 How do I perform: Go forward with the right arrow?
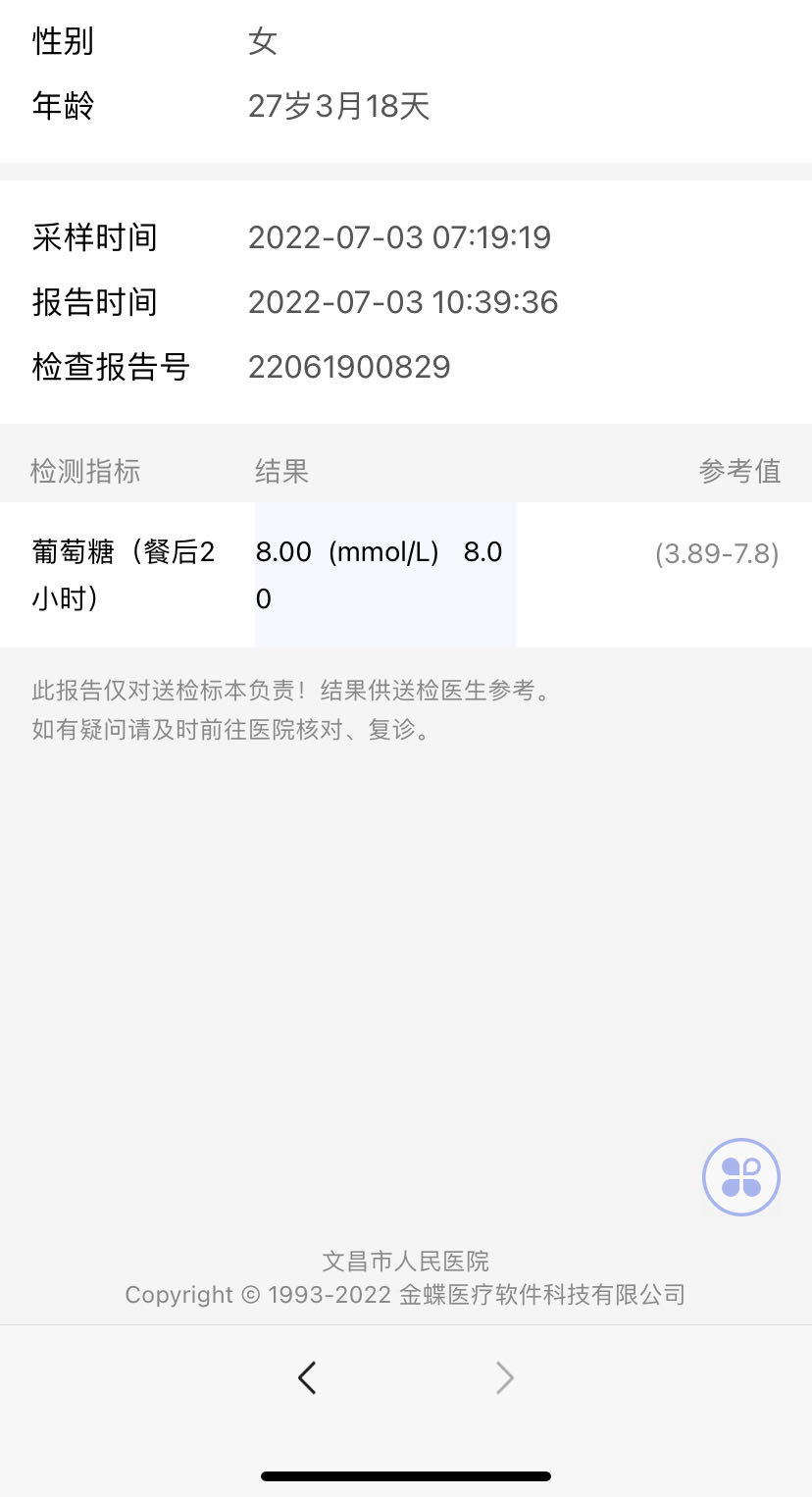505,1378
